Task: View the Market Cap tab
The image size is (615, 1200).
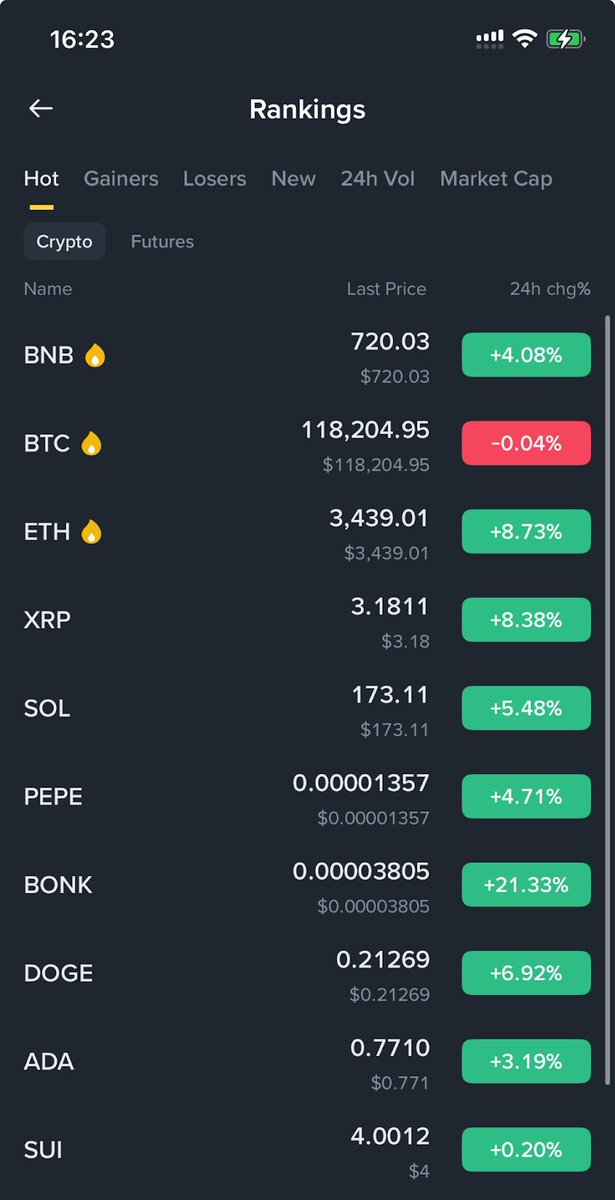Action: (x=496, y=179)
